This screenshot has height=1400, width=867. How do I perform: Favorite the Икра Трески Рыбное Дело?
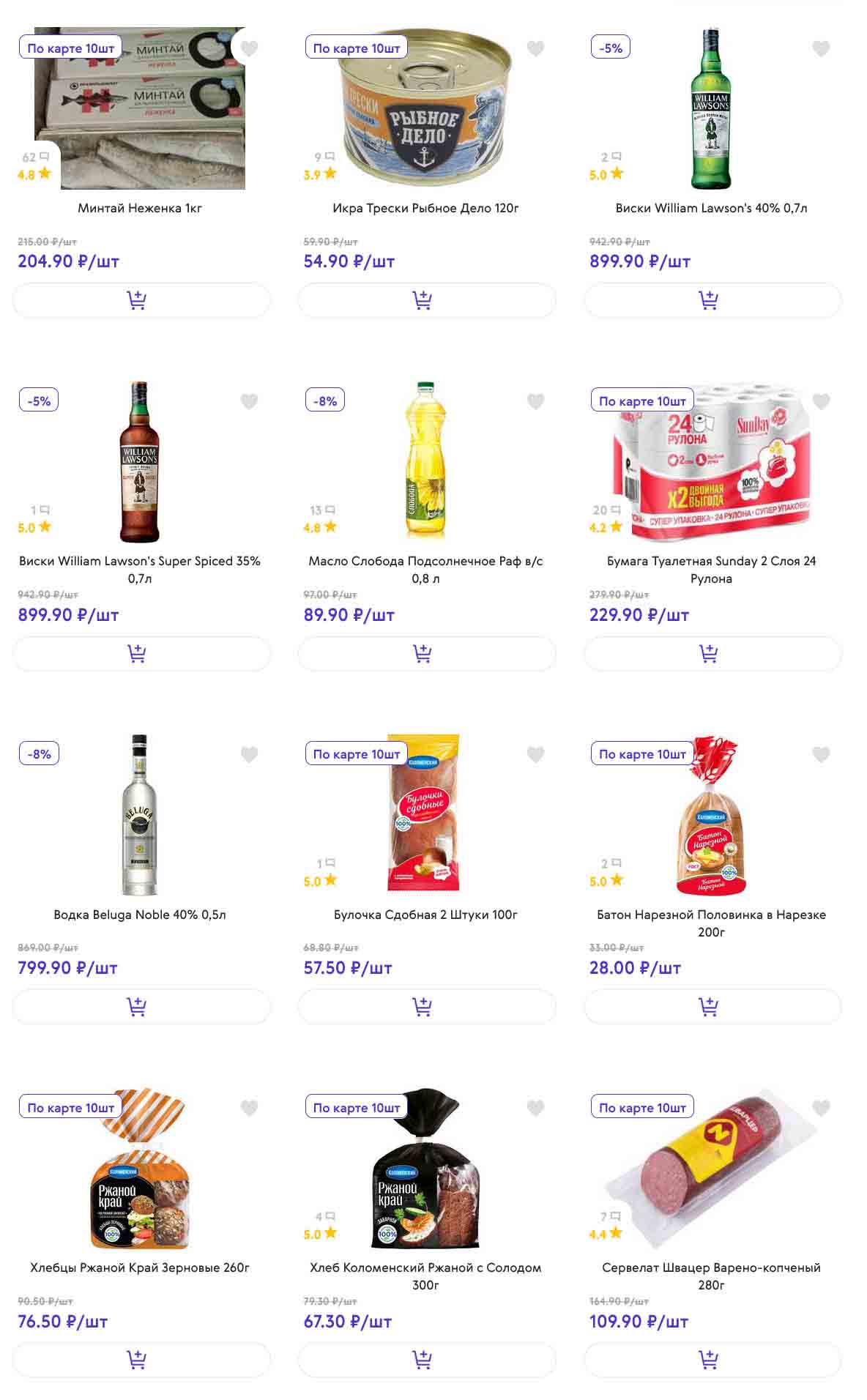535,48
